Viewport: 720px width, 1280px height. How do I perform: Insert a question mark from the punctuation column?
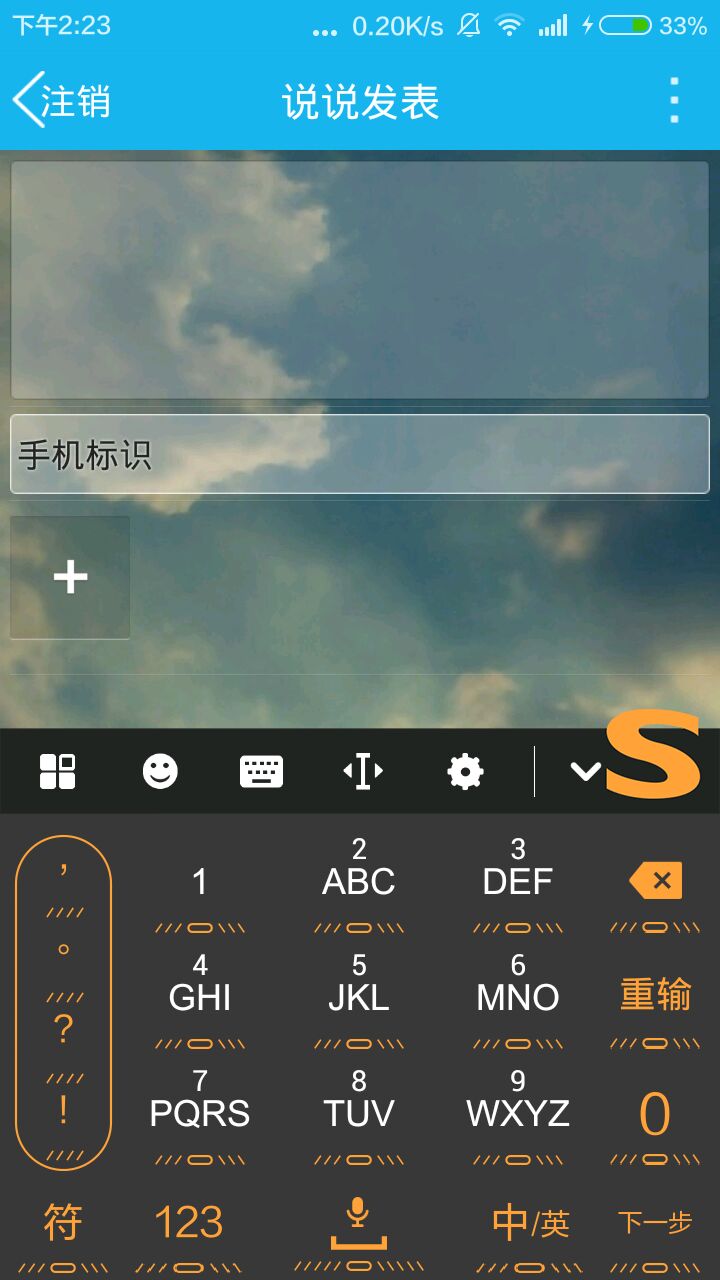click(63, 1029)
